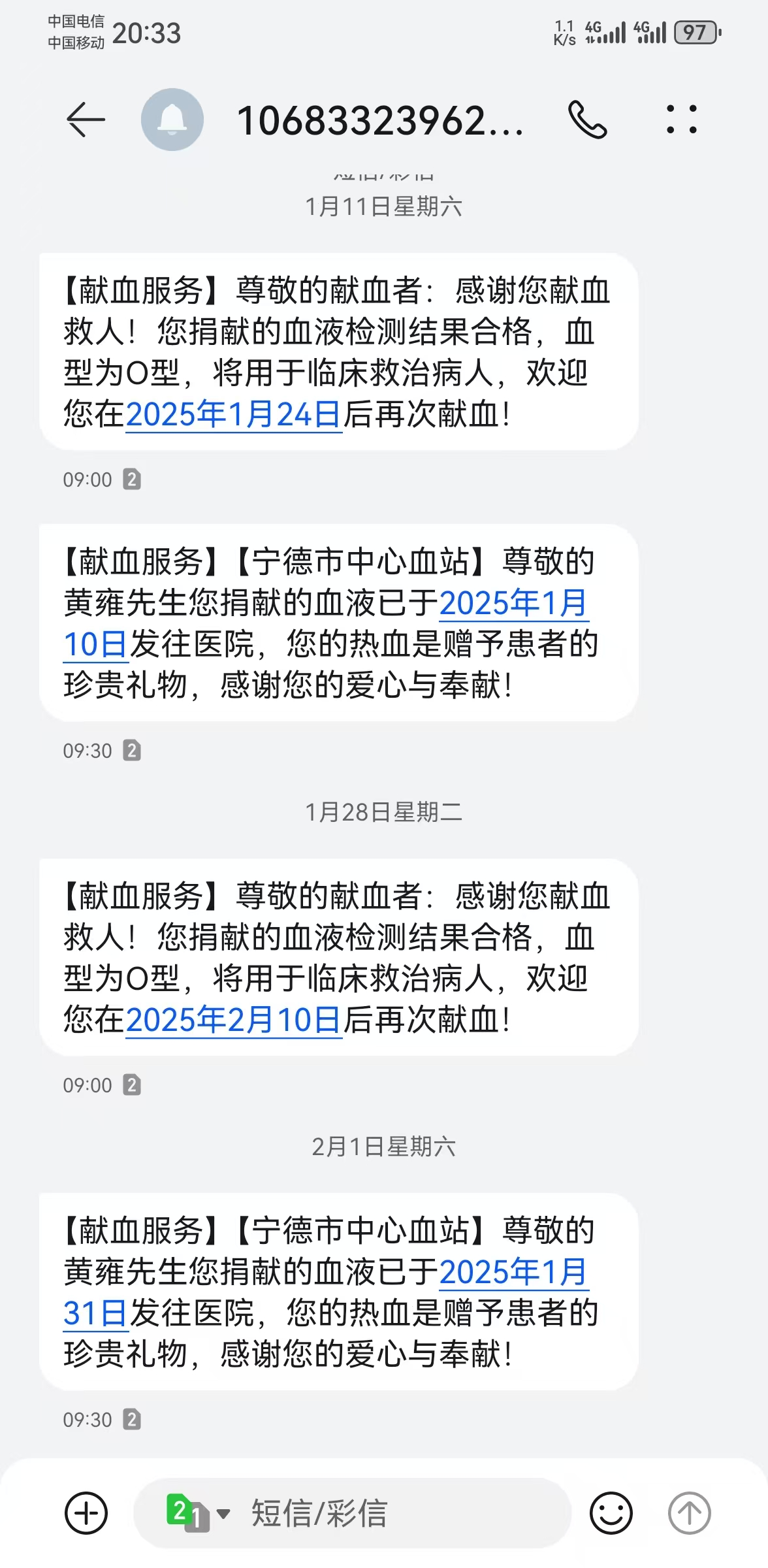
Task: Go back to the message list
Action: click(86, 120)
